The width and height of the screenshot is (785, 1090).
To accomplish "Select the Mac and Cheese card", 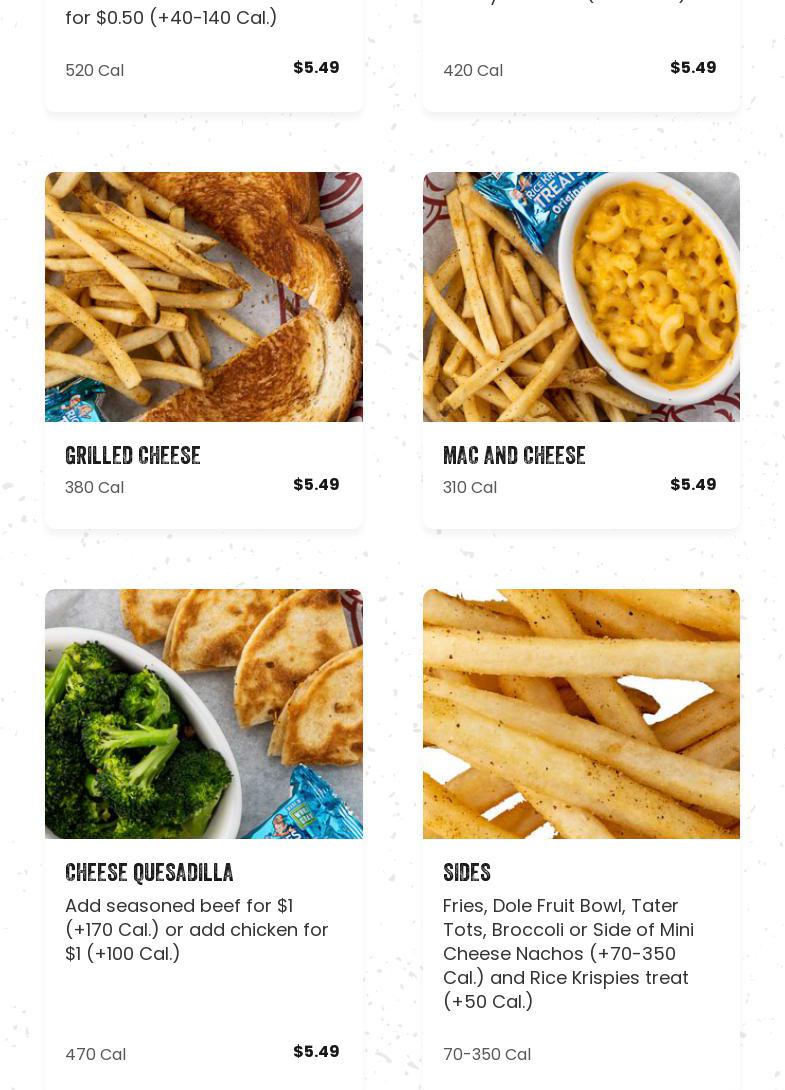I will click(581, 350).
